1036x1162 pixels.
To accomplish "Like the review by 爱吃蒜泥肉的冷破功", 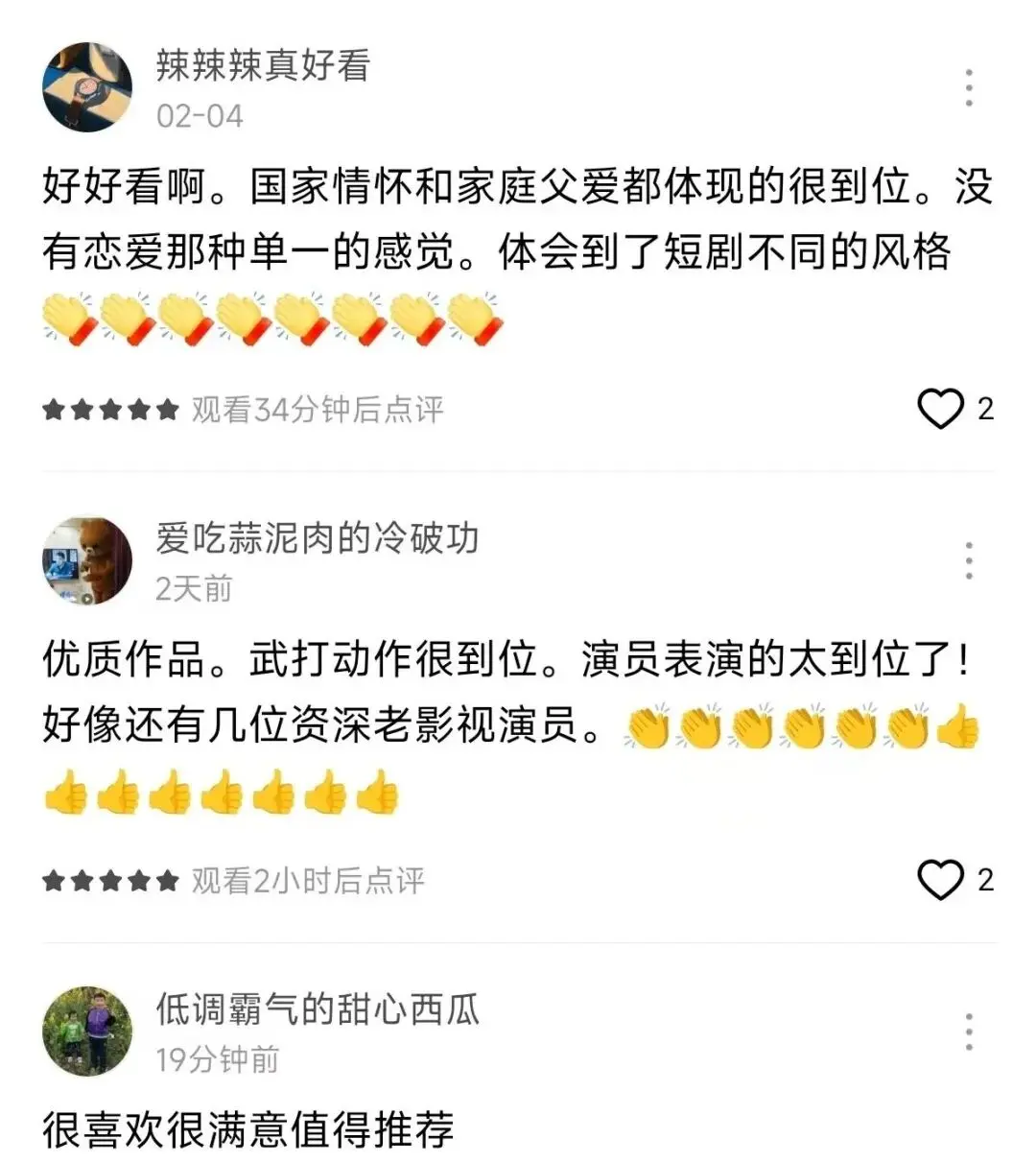I will [940, 880].
